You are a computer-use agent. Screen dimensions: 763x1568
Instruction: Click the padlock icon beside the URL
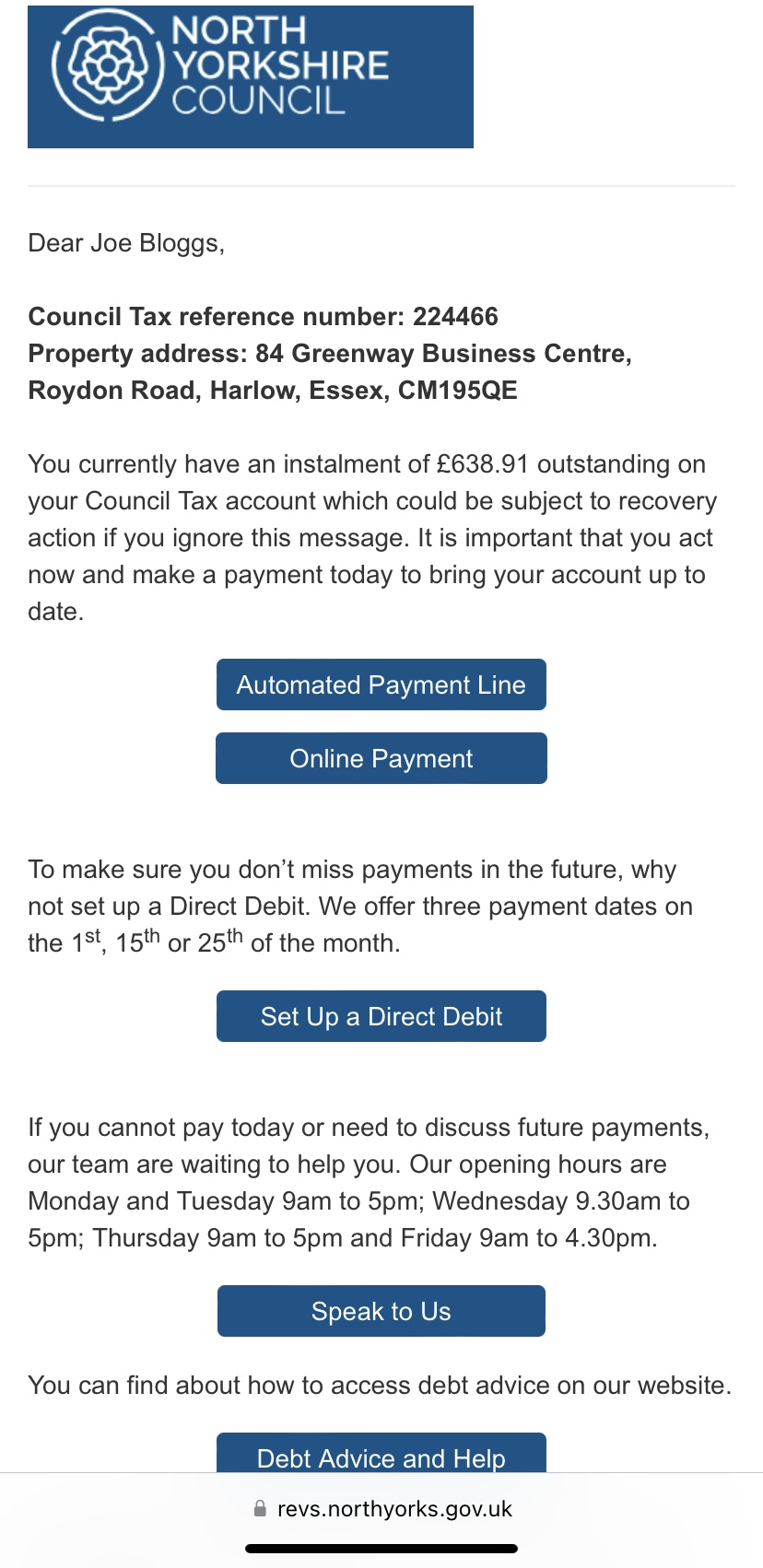coord(257,1508)
